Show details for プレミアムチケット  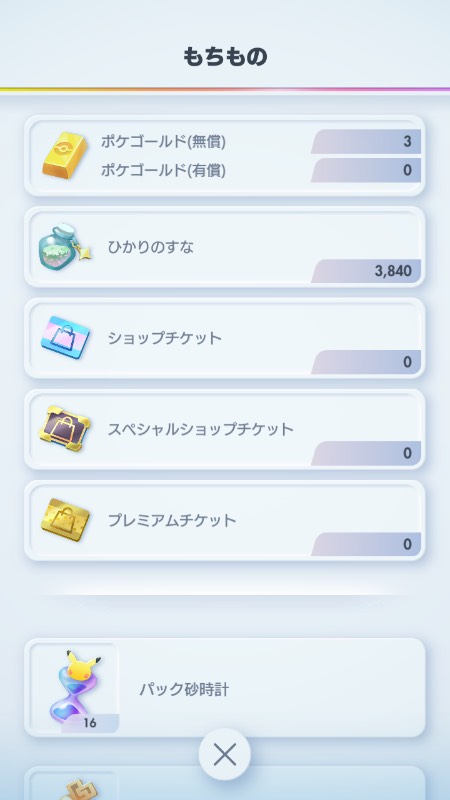[x=224, y=520]
